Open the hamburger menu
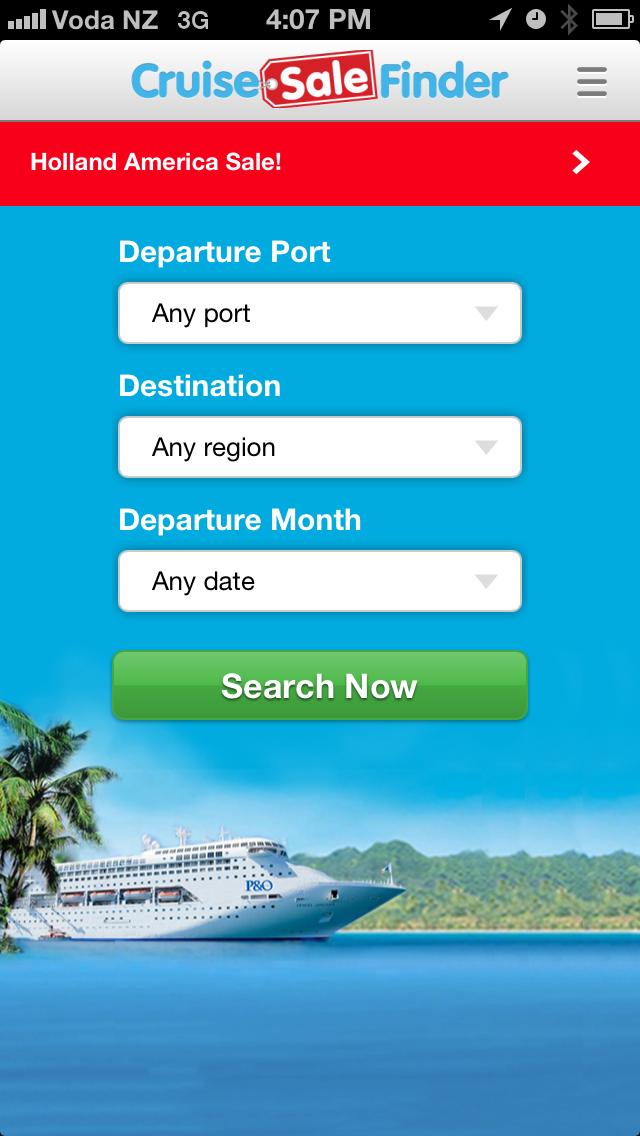The image size is (640, 1136). (591, 82)
